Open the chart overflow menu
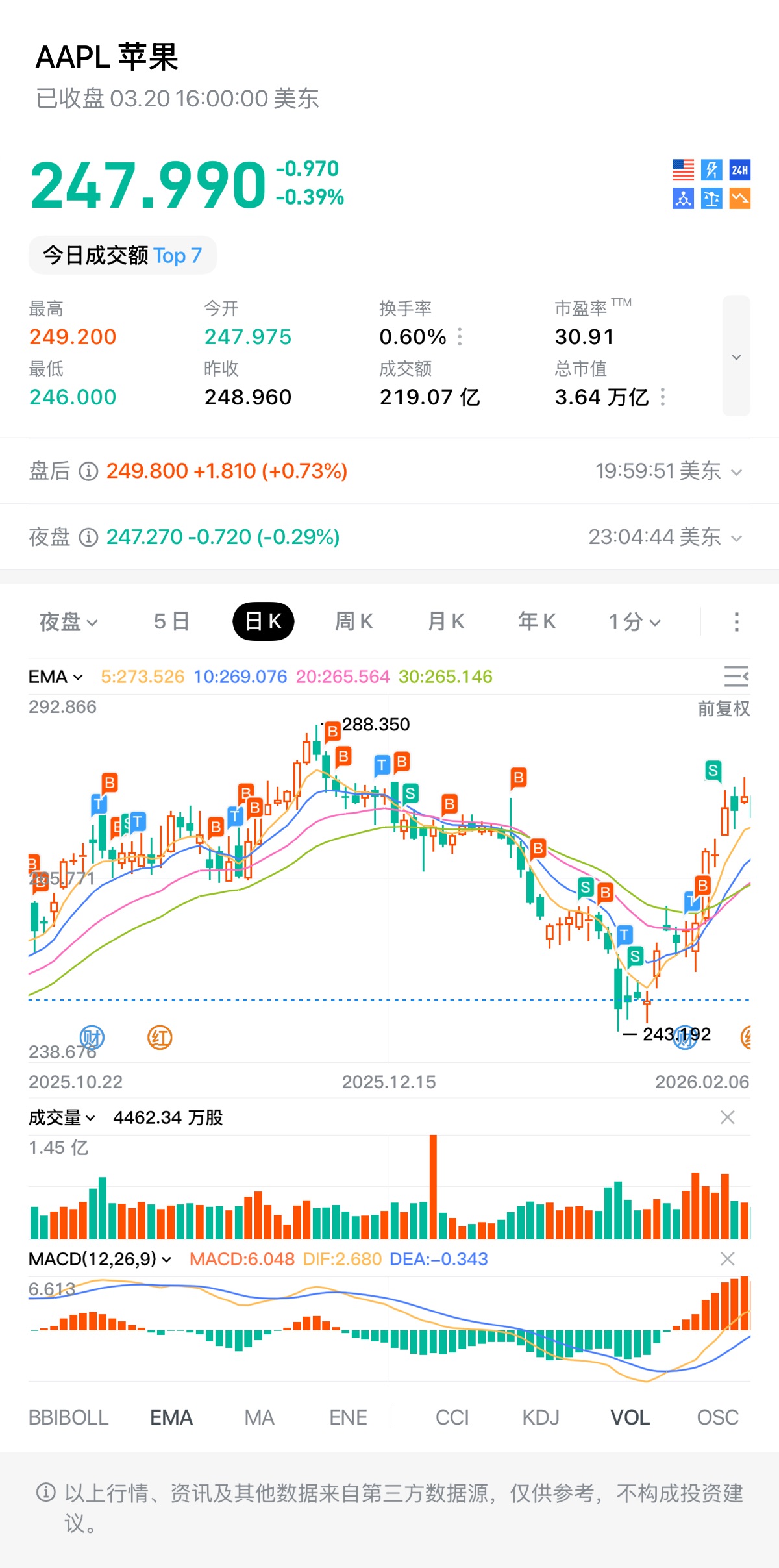This screenshot has width=779, height=1568. click(x=736, y=622)
